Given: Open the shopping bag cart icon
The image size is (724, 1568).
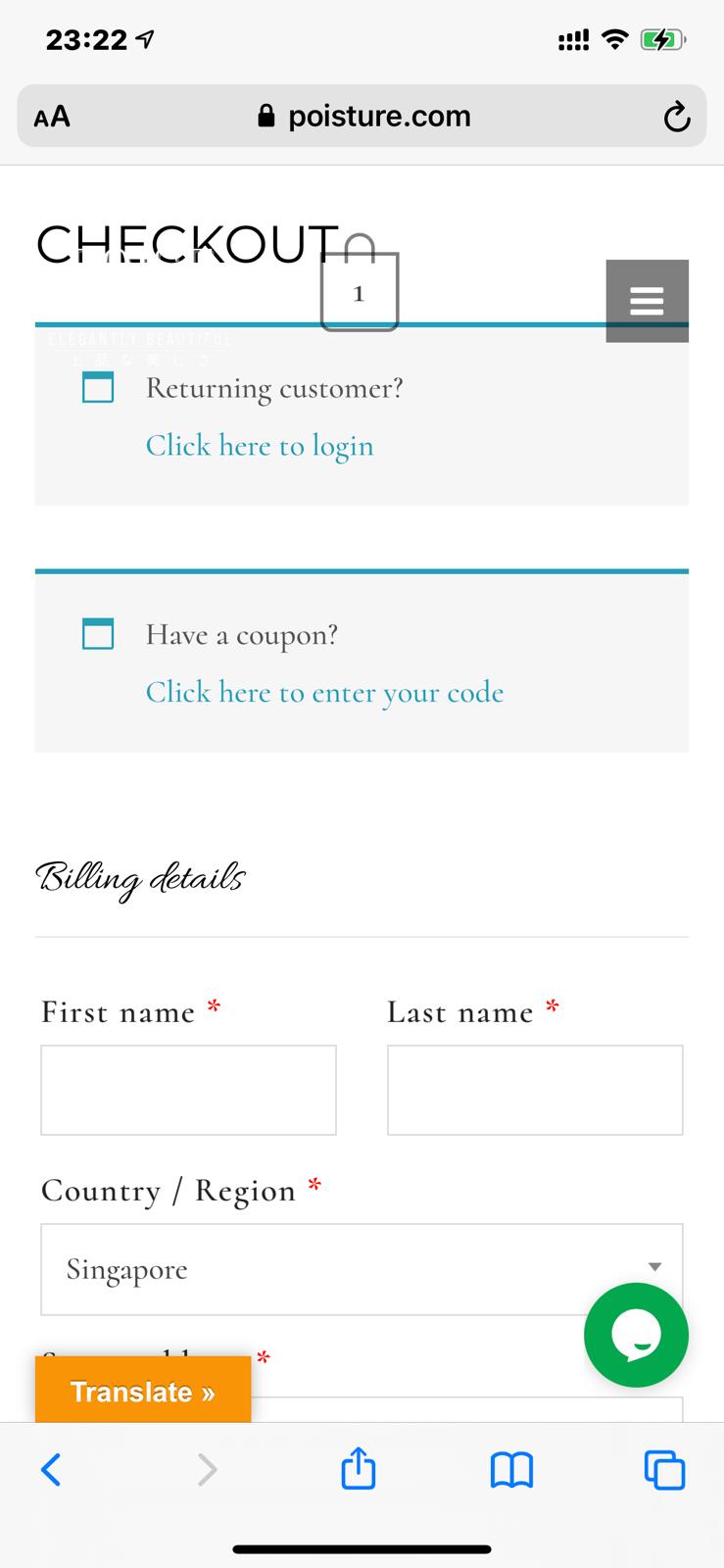Looking at the screenshot, I should pos(360,283).
